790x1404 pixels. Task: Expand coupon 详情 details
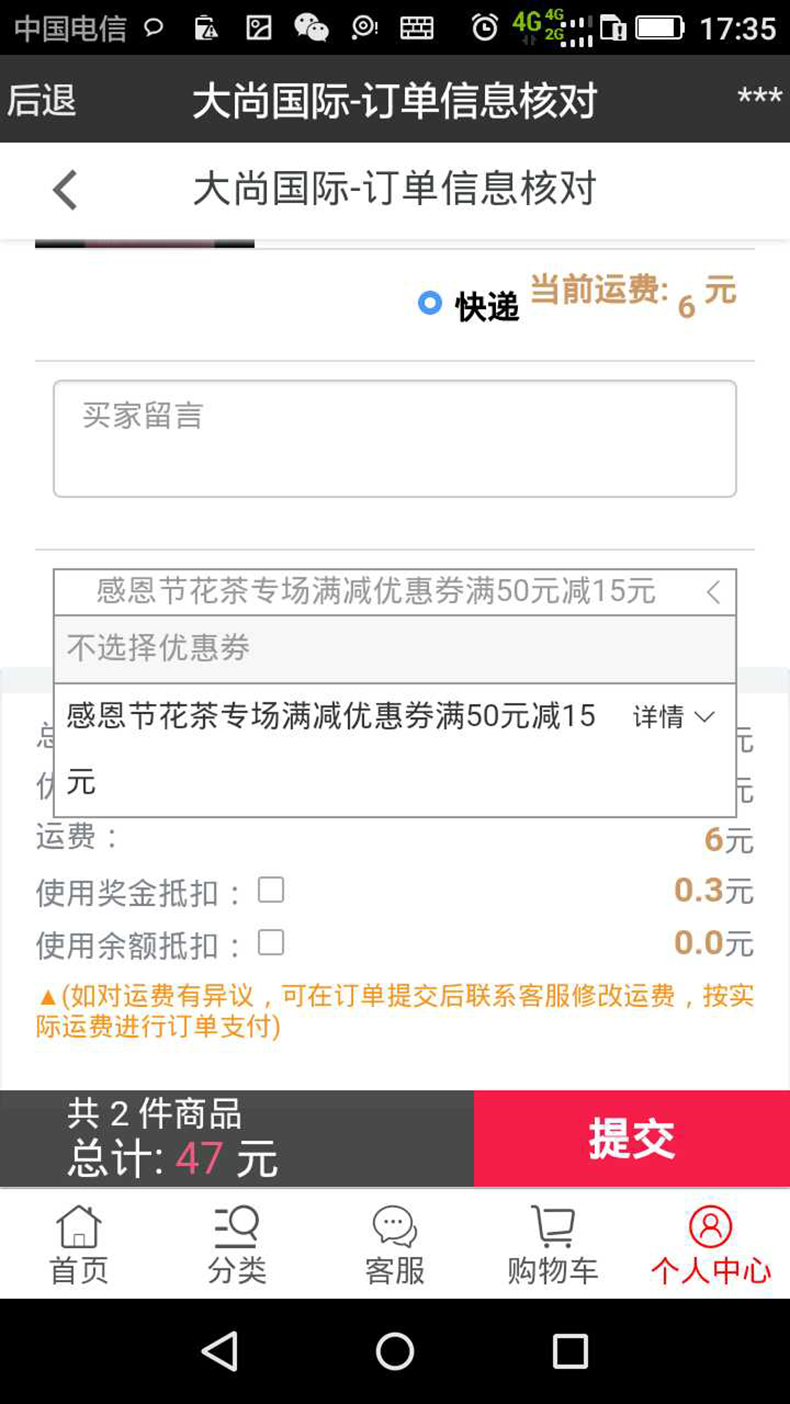click(x=674, y=717)
